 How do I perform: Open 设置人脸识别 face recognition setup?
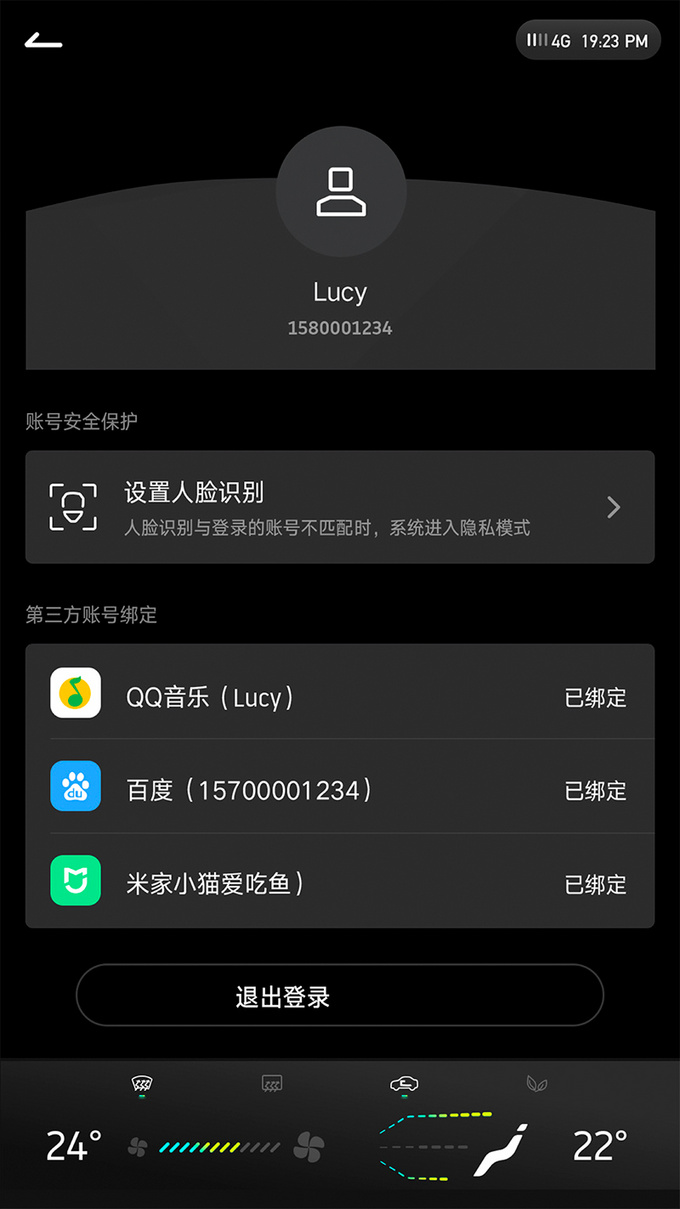pos(340,507)
